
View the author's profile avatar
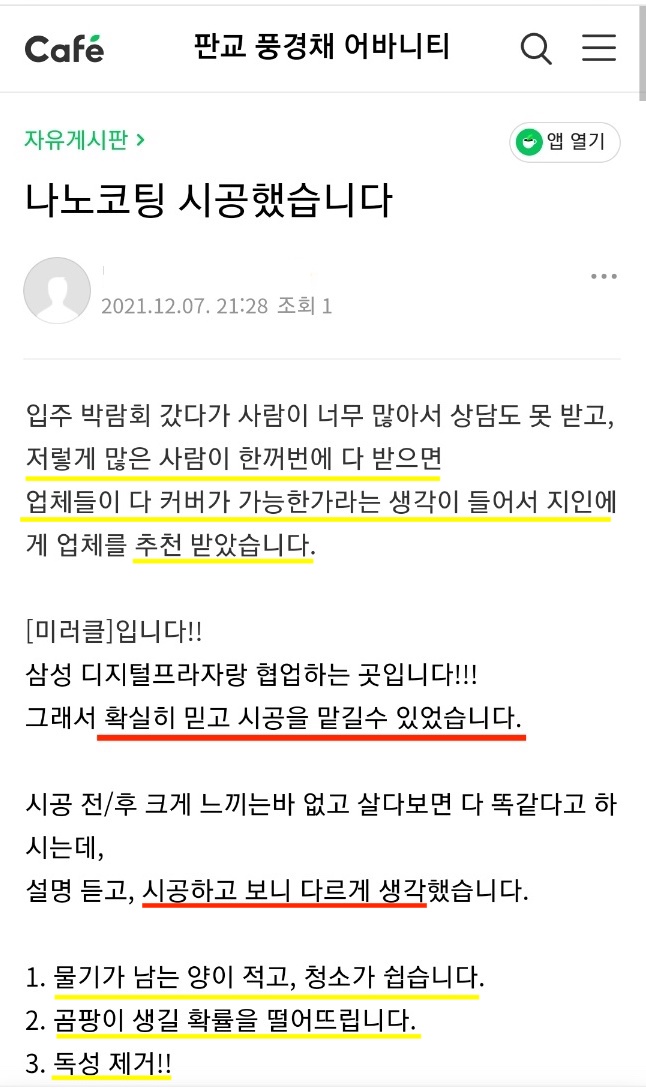57,291
